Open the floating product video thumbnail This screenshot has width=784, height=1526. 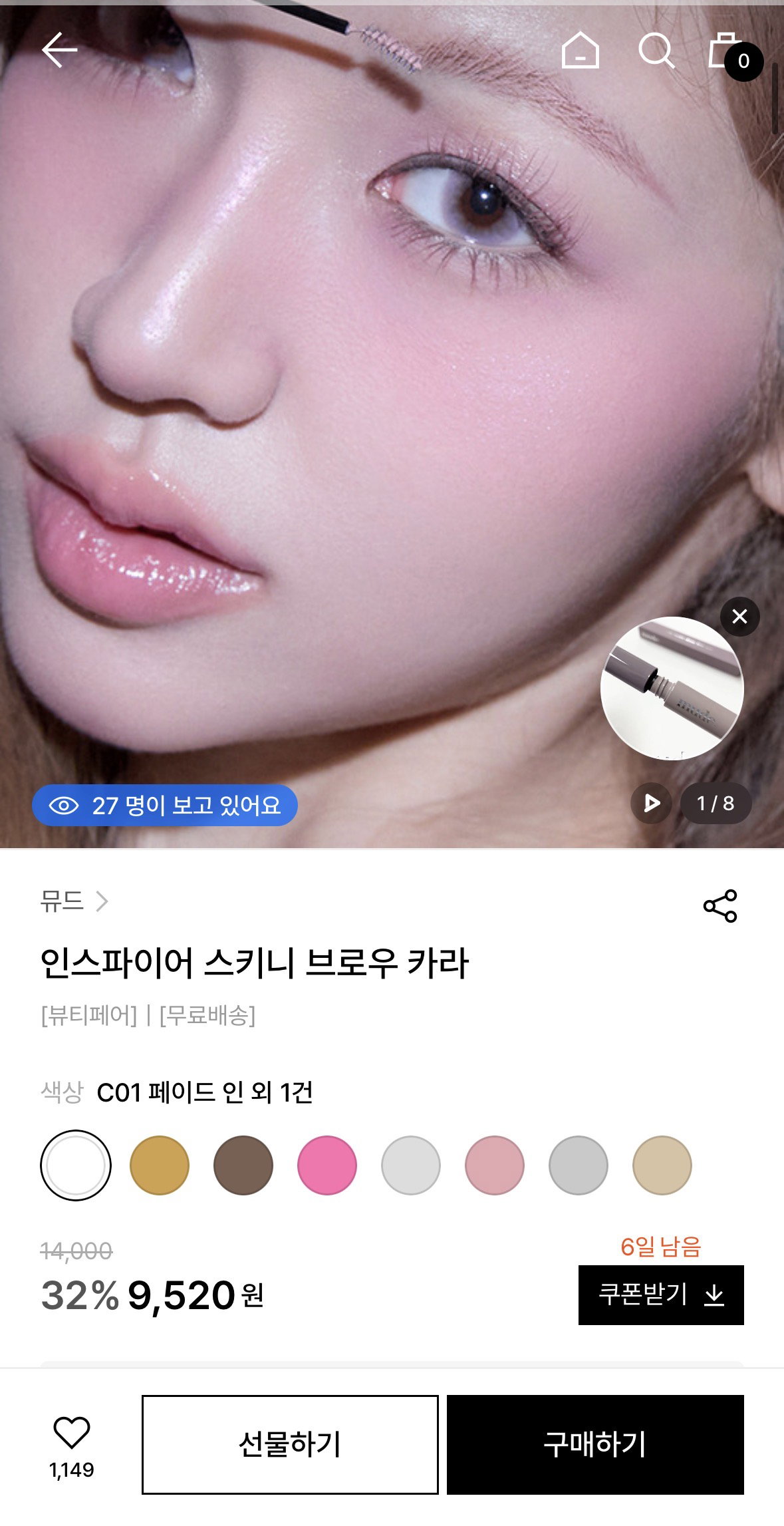(x=672, y=688)
